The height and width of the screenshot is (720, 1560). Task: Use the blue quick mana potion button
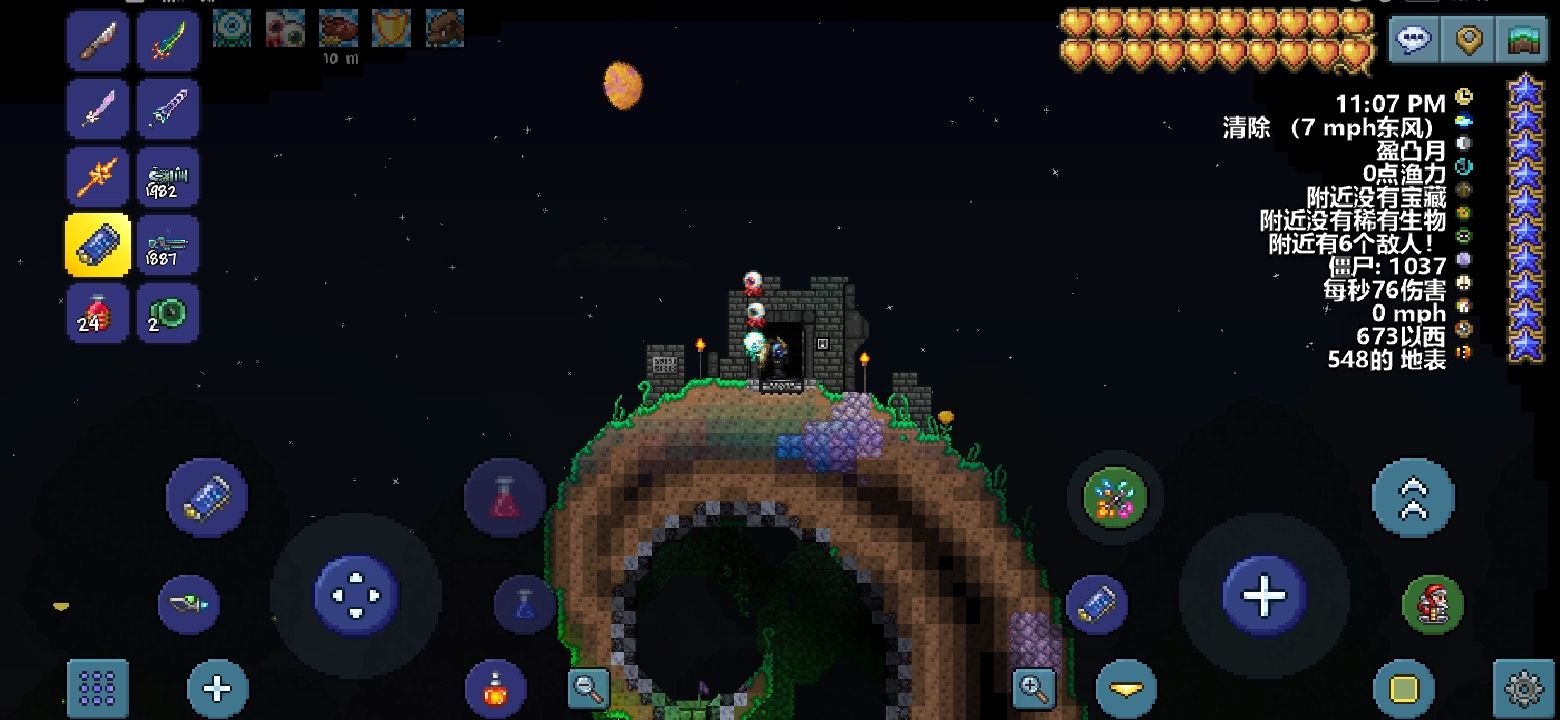(x=524, y=605)
